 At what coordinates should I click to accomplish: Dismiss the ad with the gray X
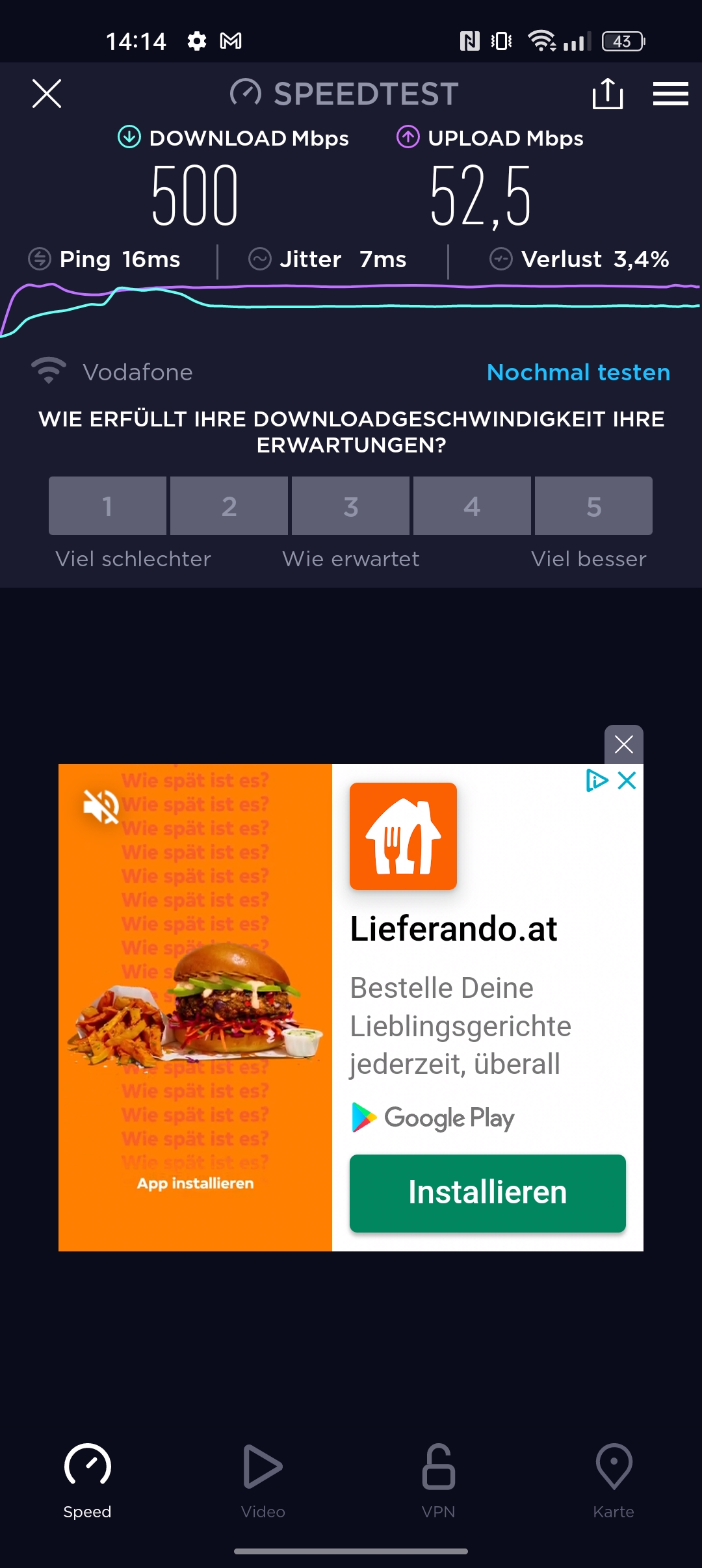pyautogui.click(x=624, y=744)
